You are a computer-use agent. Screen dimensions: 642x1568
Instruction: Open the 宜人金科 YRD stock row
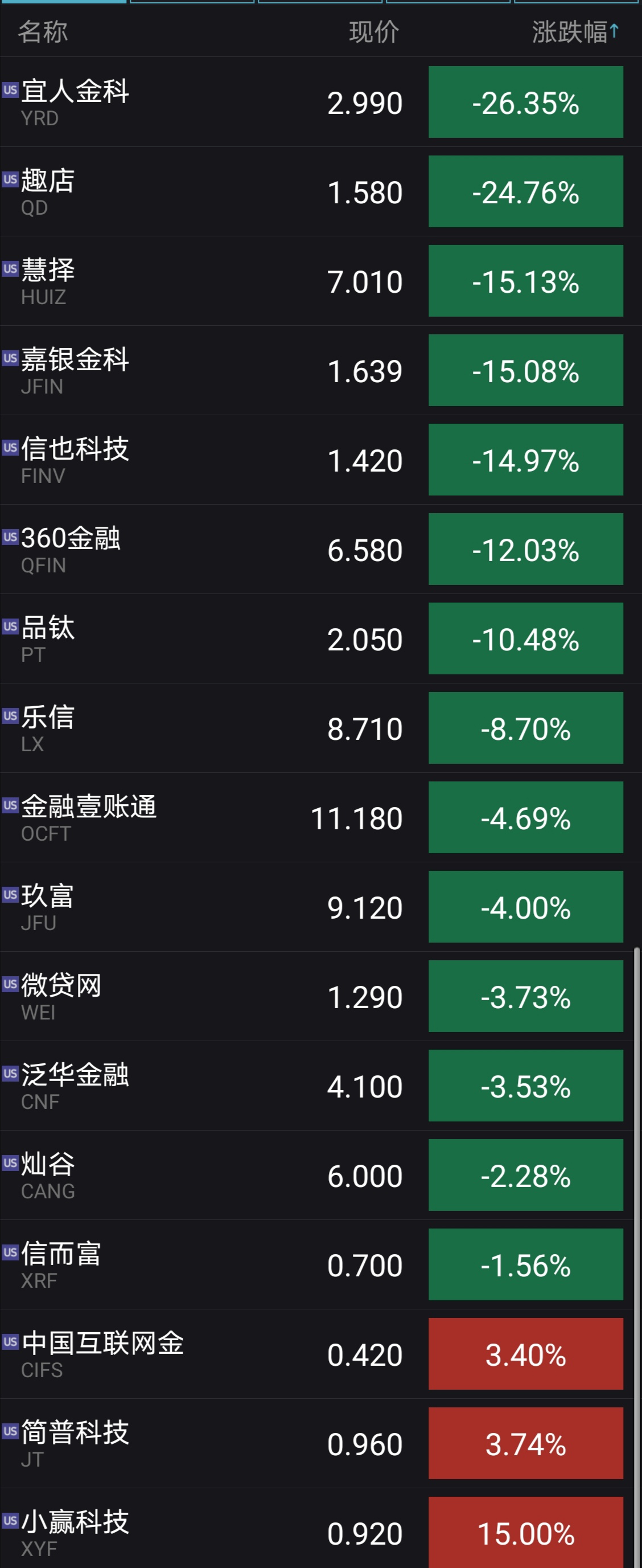click(x=320, y=101)
